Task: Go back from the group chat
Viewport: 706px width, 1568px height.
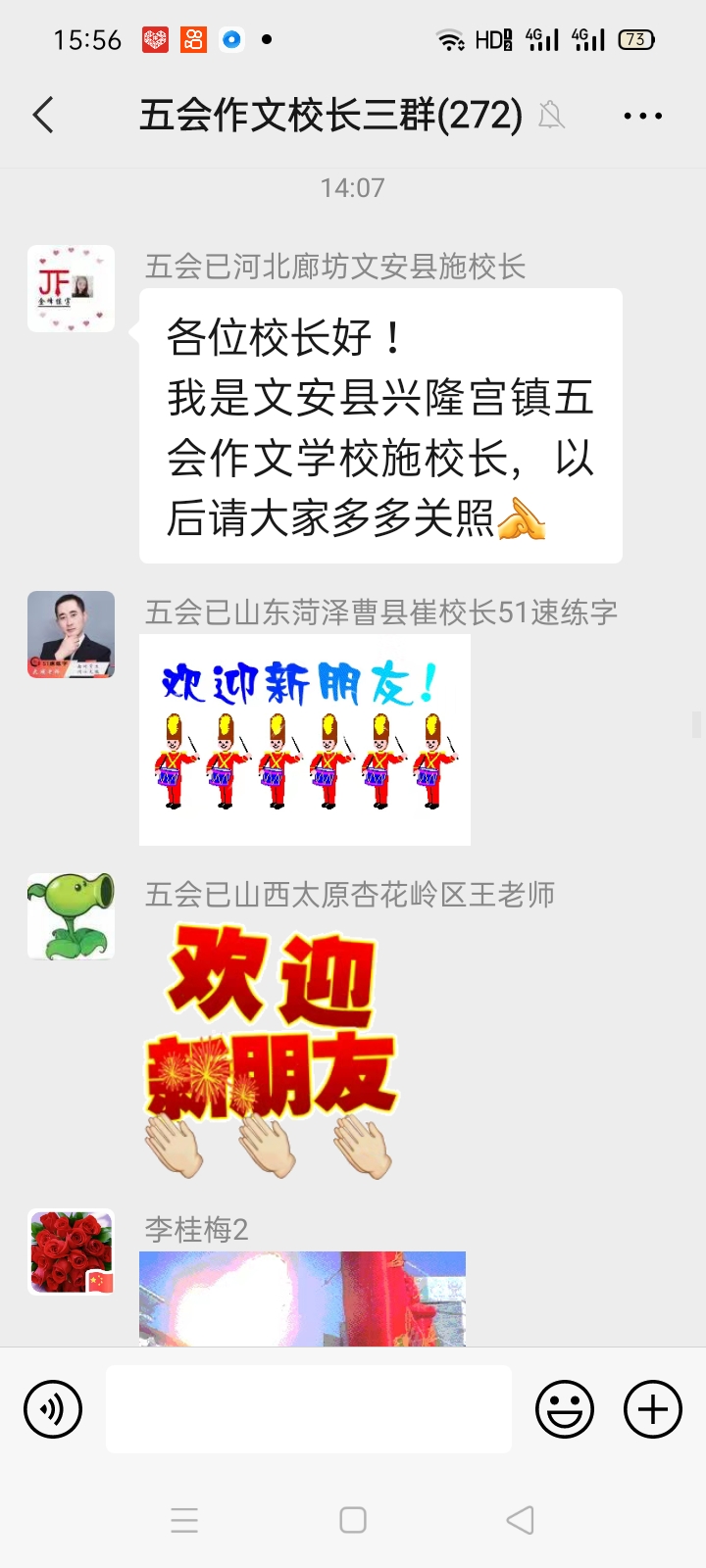Action: tap(43, 116)
